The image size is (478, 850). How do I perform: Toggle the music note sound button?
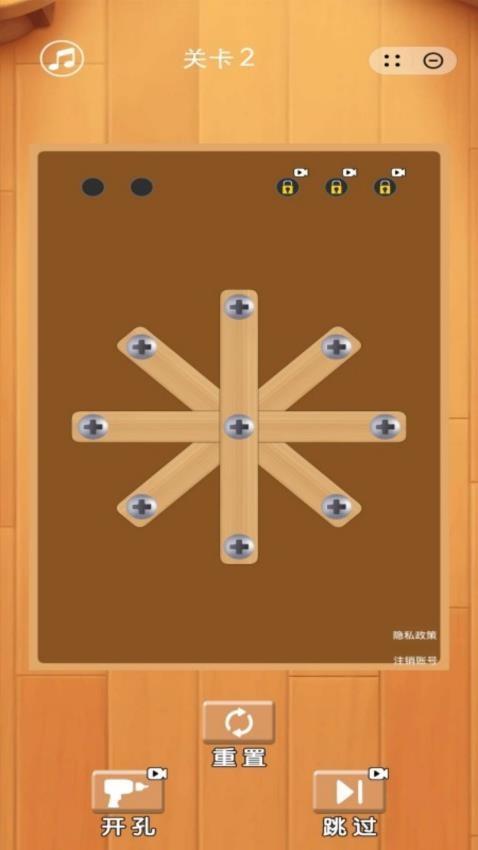pyautogui.click(x=62, y=59)
